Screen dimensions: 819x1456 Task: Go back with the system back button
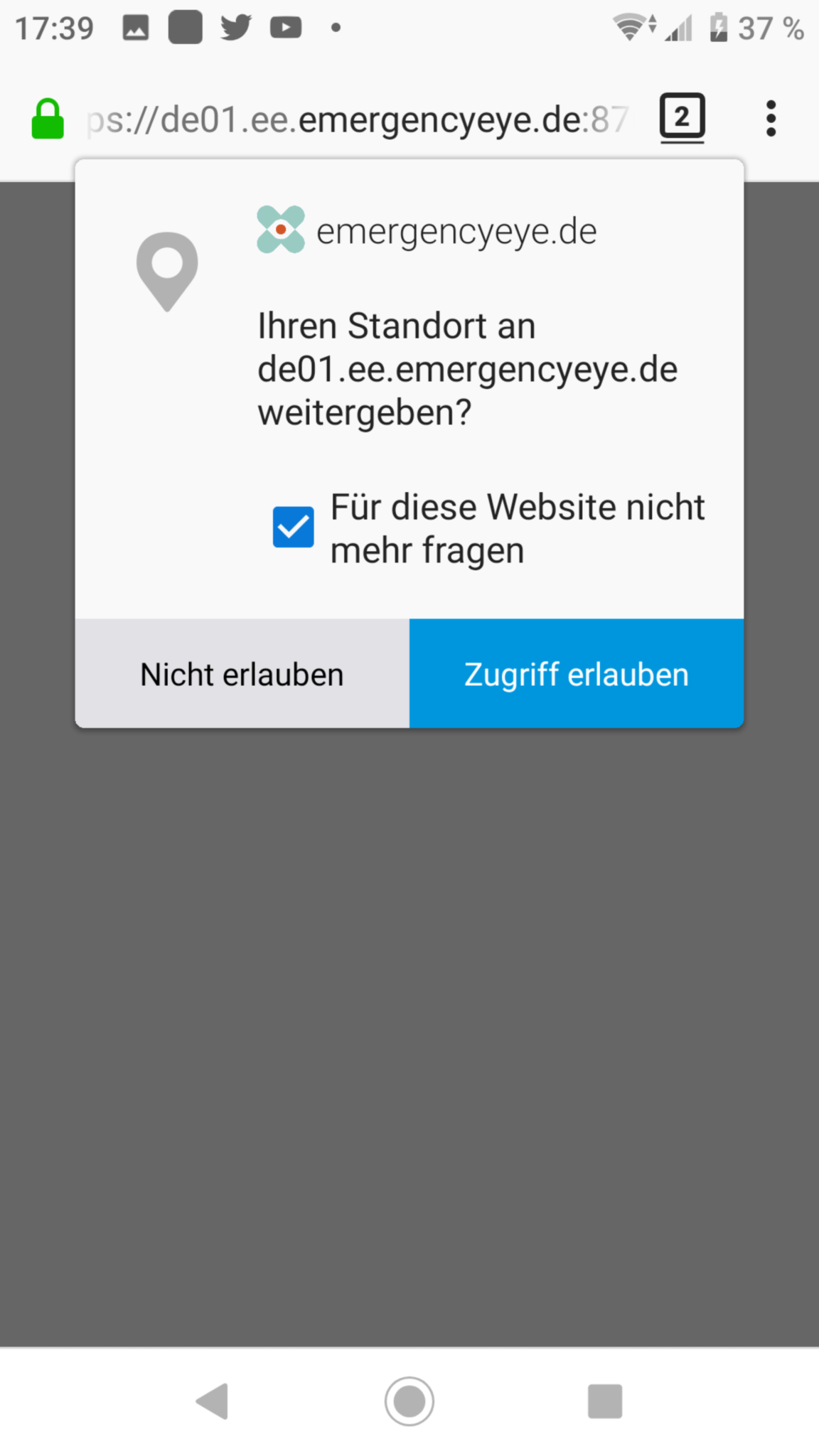[x=212, y=1401]
